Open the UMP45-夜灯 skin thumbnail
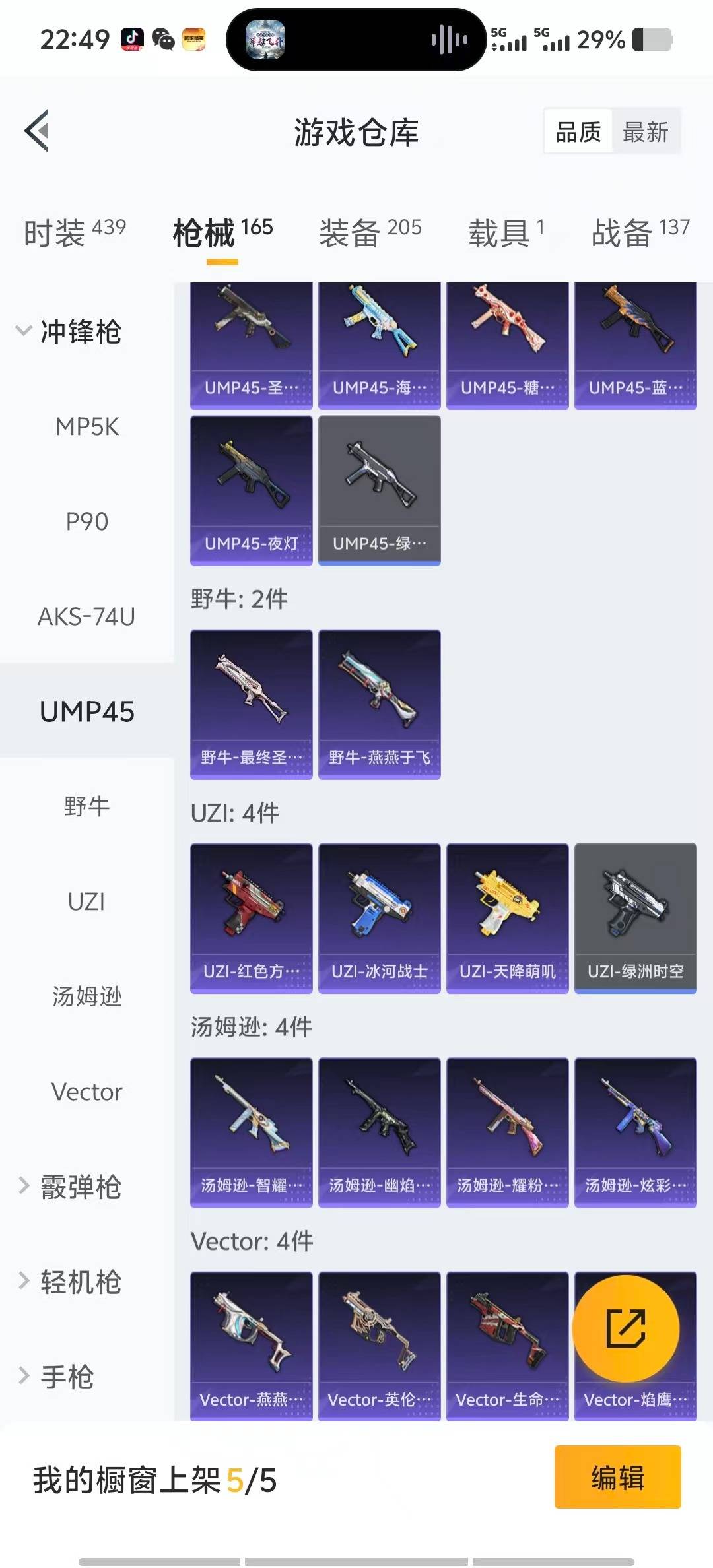This screenshot has height=1568, width=713. pyautogui.click(x=251, y=488)
